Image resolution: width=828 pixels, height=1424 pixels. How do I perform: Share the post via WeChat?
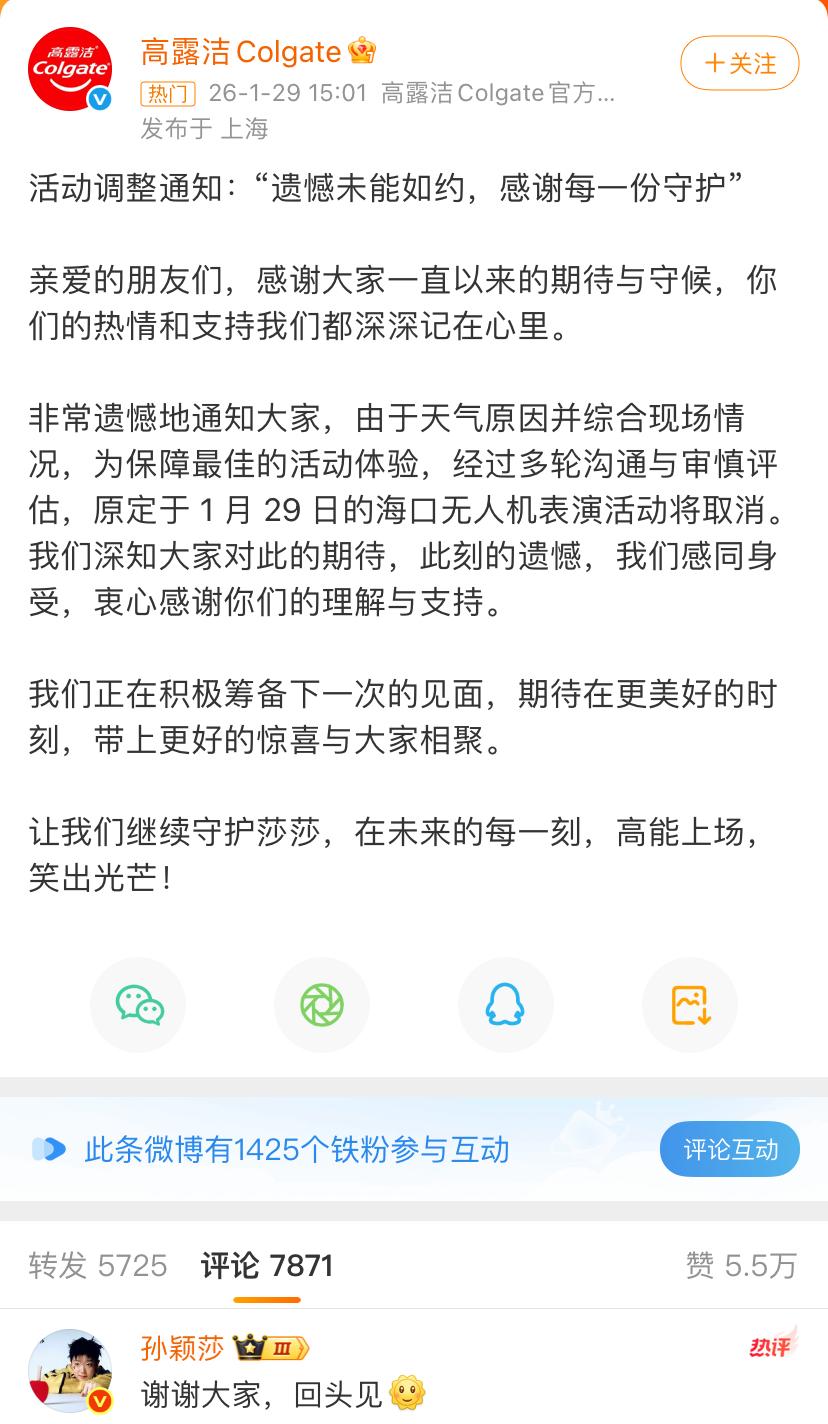(137, 1004)
